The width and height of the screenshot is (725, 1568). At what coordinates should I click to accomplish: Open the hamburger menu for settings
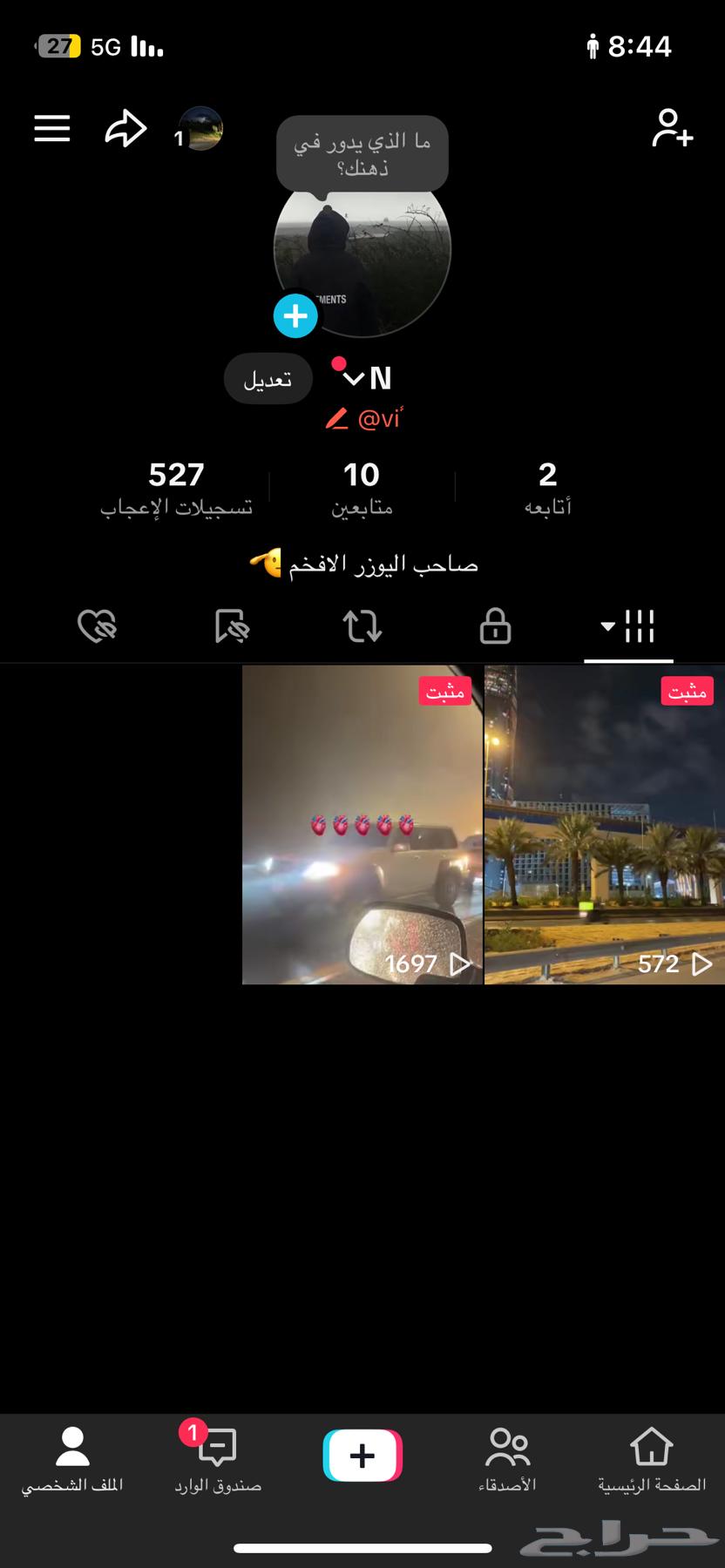[x=51, y=128]
